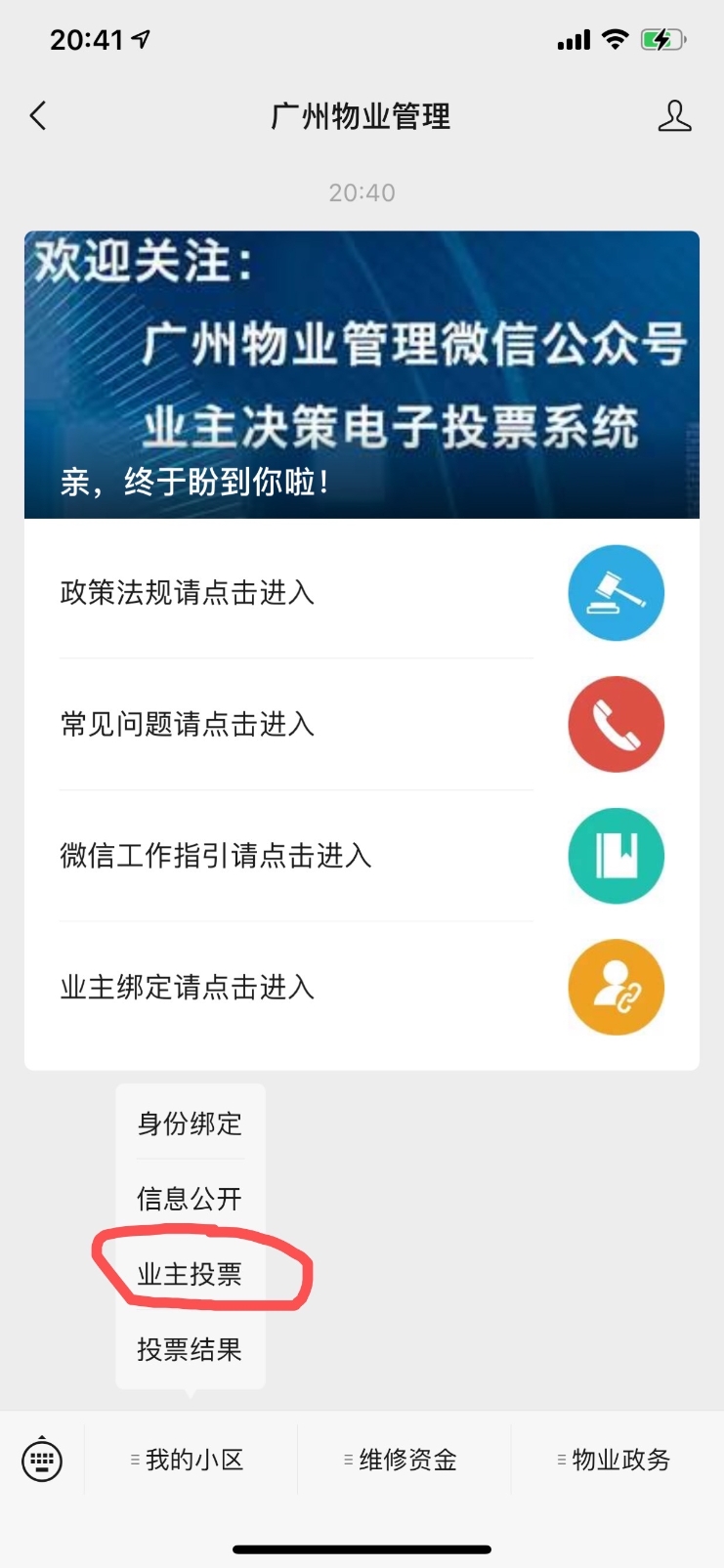This screenshot has width=724, height=1568.
Task: Select 信息公开 from the popup menu
Action: coord(190,1199)
